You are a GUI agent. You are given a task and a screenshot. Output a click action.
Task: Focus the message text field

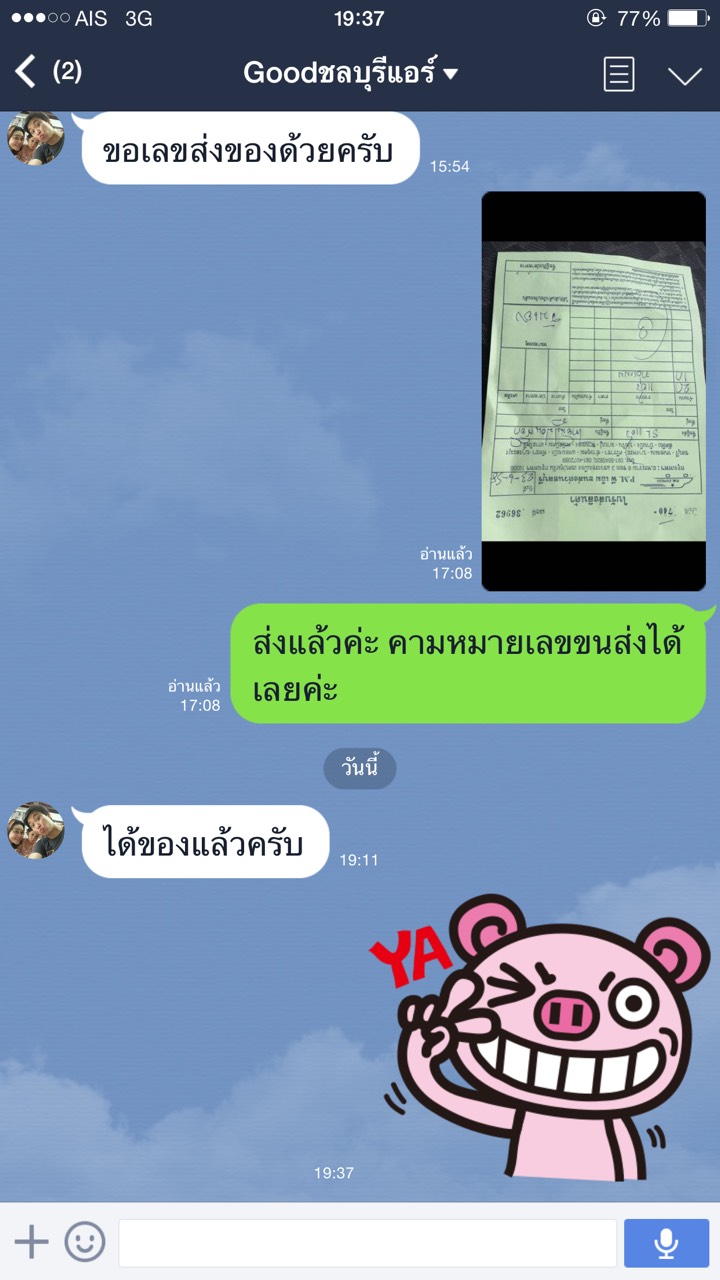pyautogui.click(x=367, y=1243)
